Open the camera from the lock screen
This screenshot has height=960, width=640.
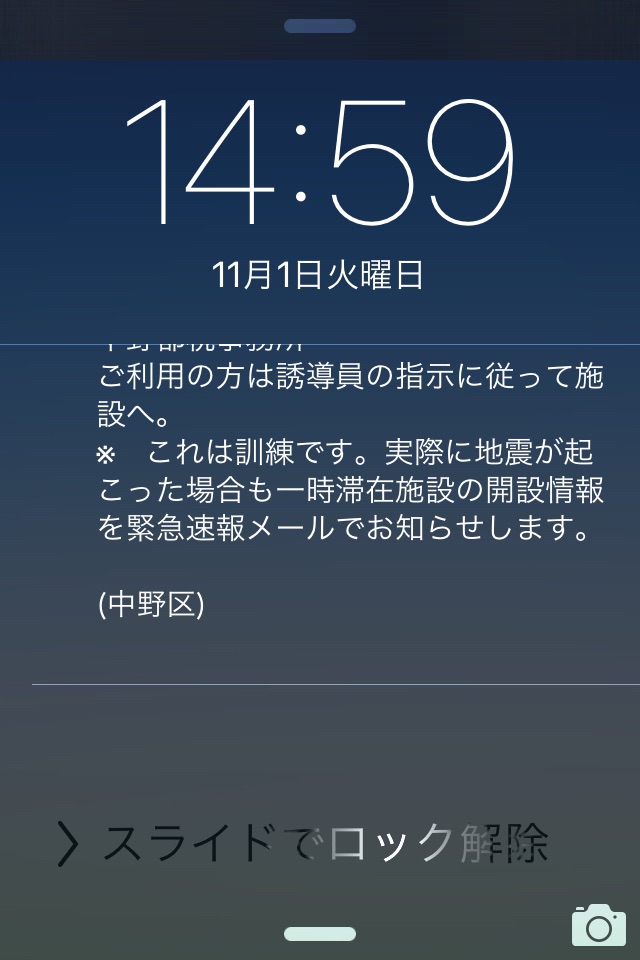[598, 926]
